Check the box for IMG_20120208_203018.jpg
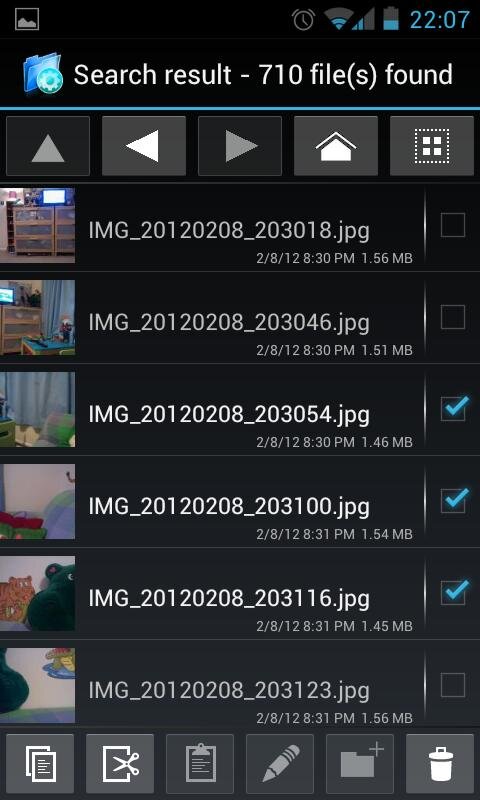This screenshot has width=480, height=800. tap(453, 225)
